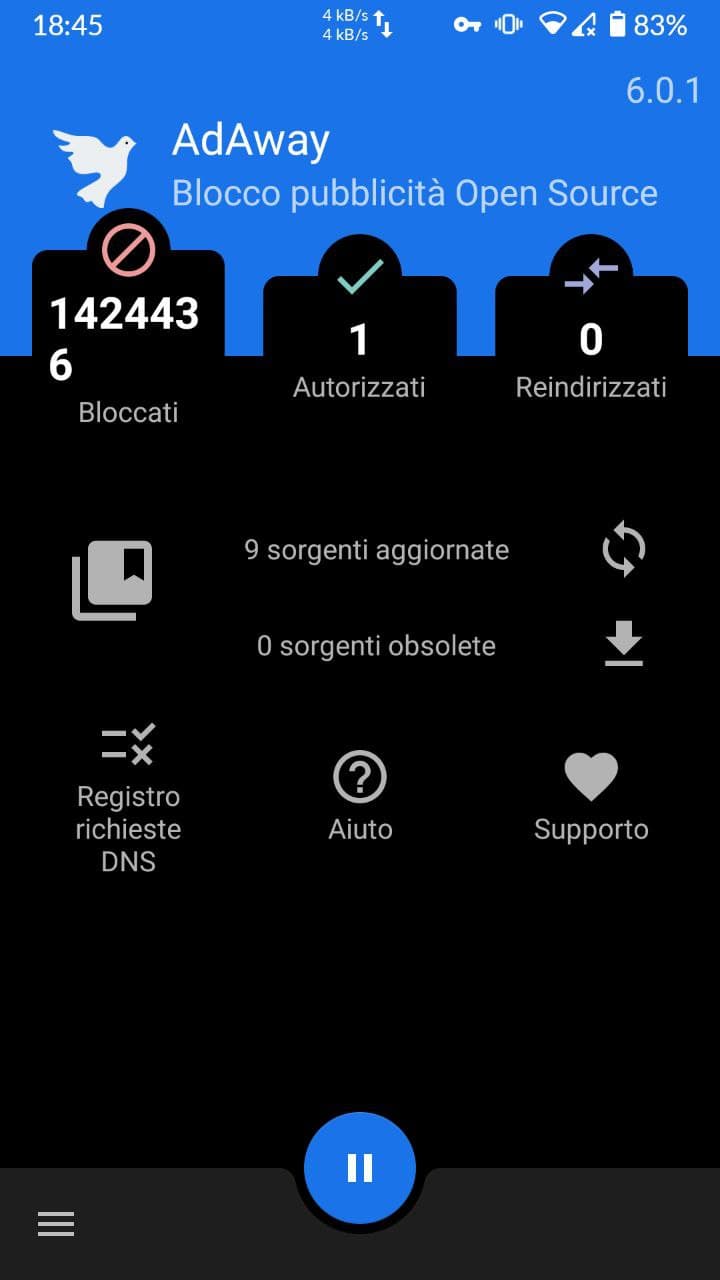Check for source updates with sync icon
This screenshot has height=1280, width=720.
pyautogui.click(x=623, y=550)
